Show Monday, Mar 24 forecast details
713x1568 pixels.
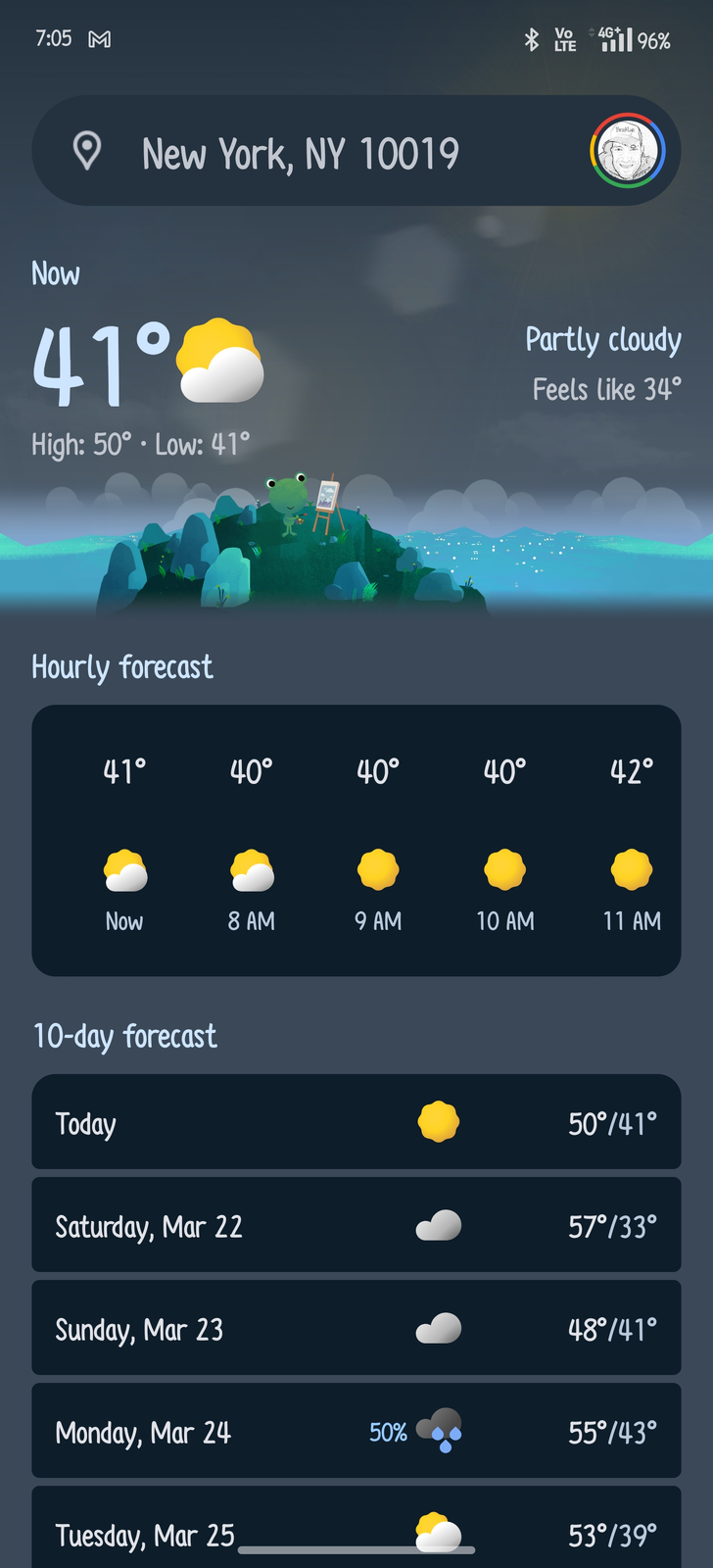click(x=356, y=1431)
